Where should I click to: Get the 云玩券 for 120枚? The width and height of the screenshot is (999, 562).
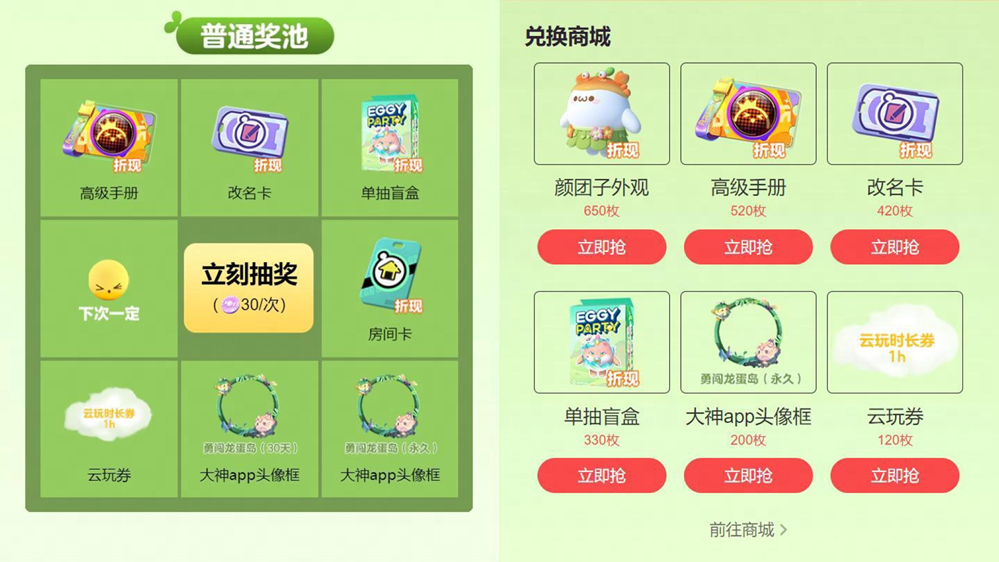click(x=894, y=476)
